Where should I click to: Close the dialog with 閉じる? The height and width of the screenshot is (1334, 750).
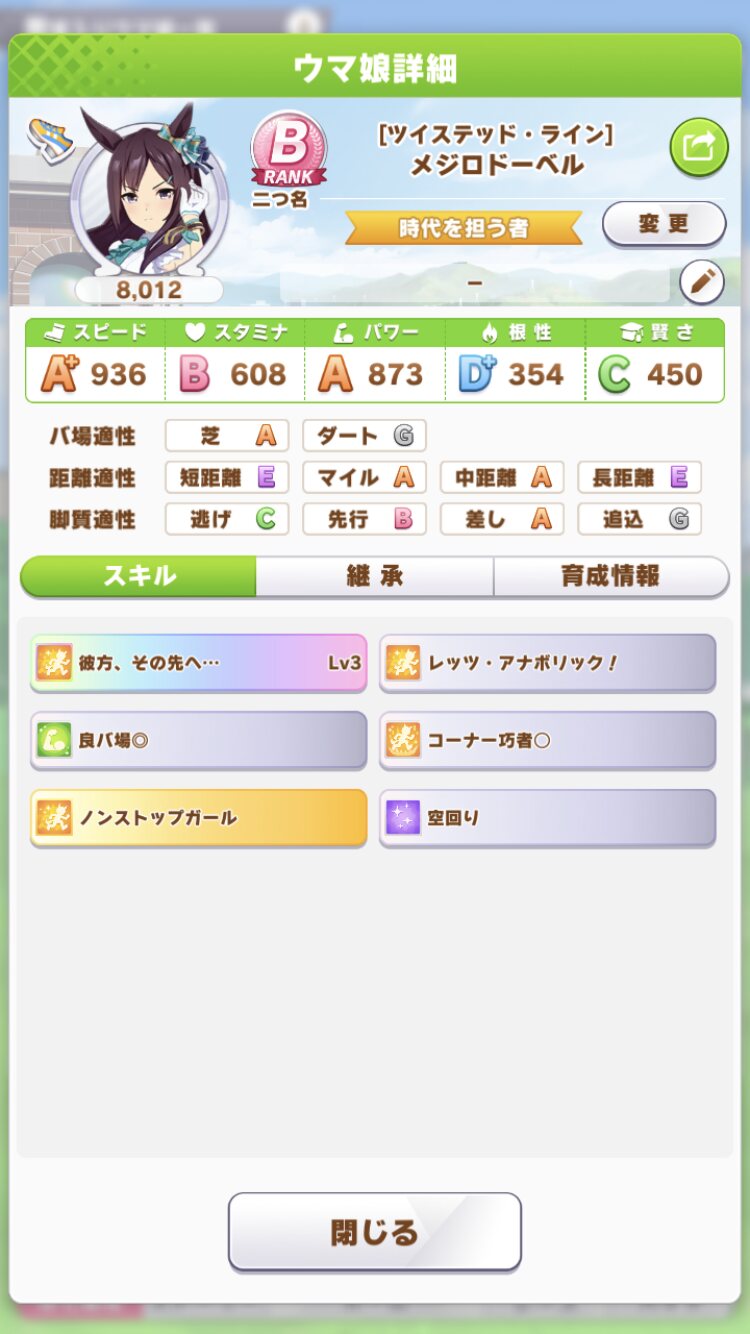click(375, 1231)
